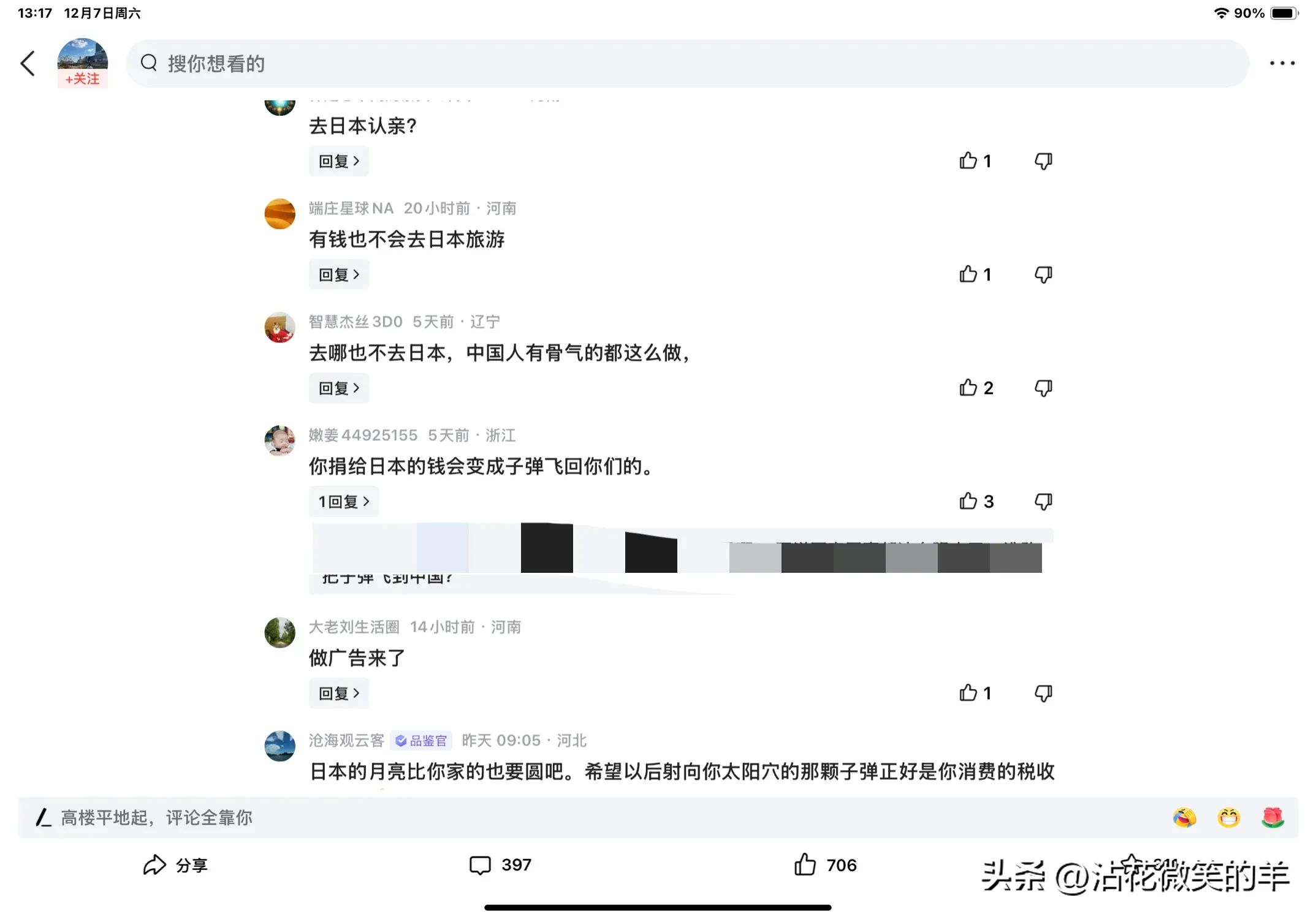Dislike the comment 去日本认亲？
The height and width of the screenshot is (919, 1316).
pos(1043,161)
